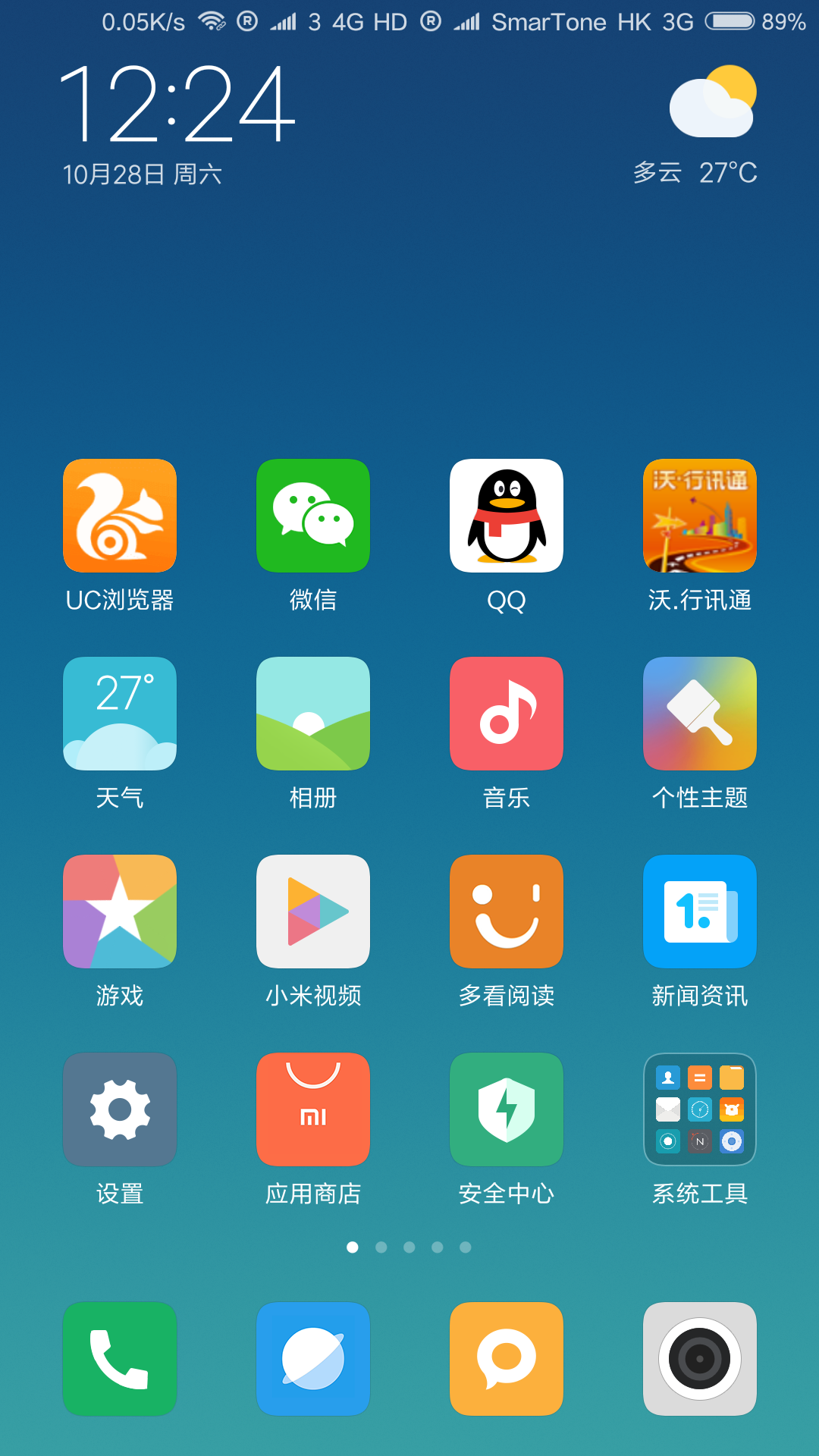Open the phone dialer in dock
The width and height of the screenshot is (819, 1456).
click(x=120, y=1359)
